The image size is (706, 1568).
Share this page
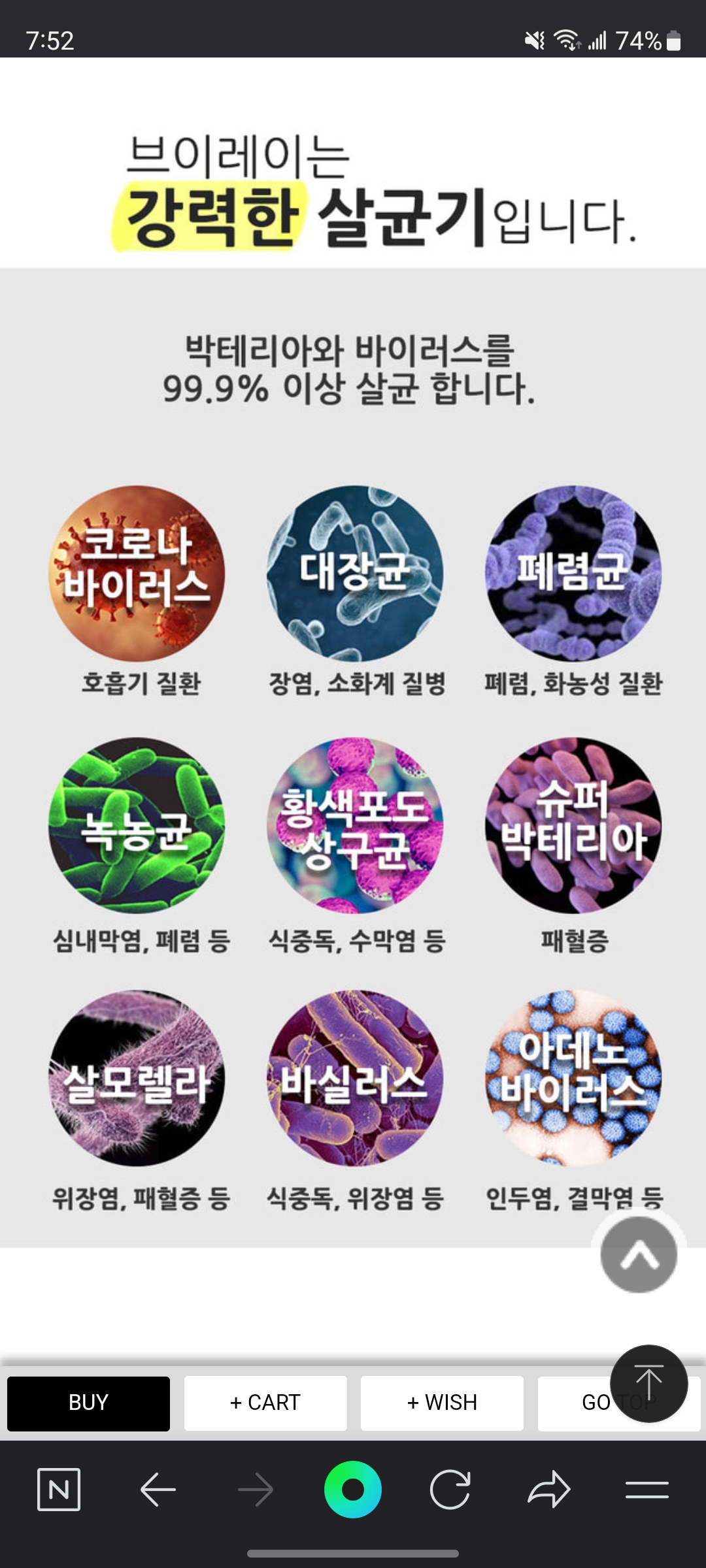point(549,1490)
